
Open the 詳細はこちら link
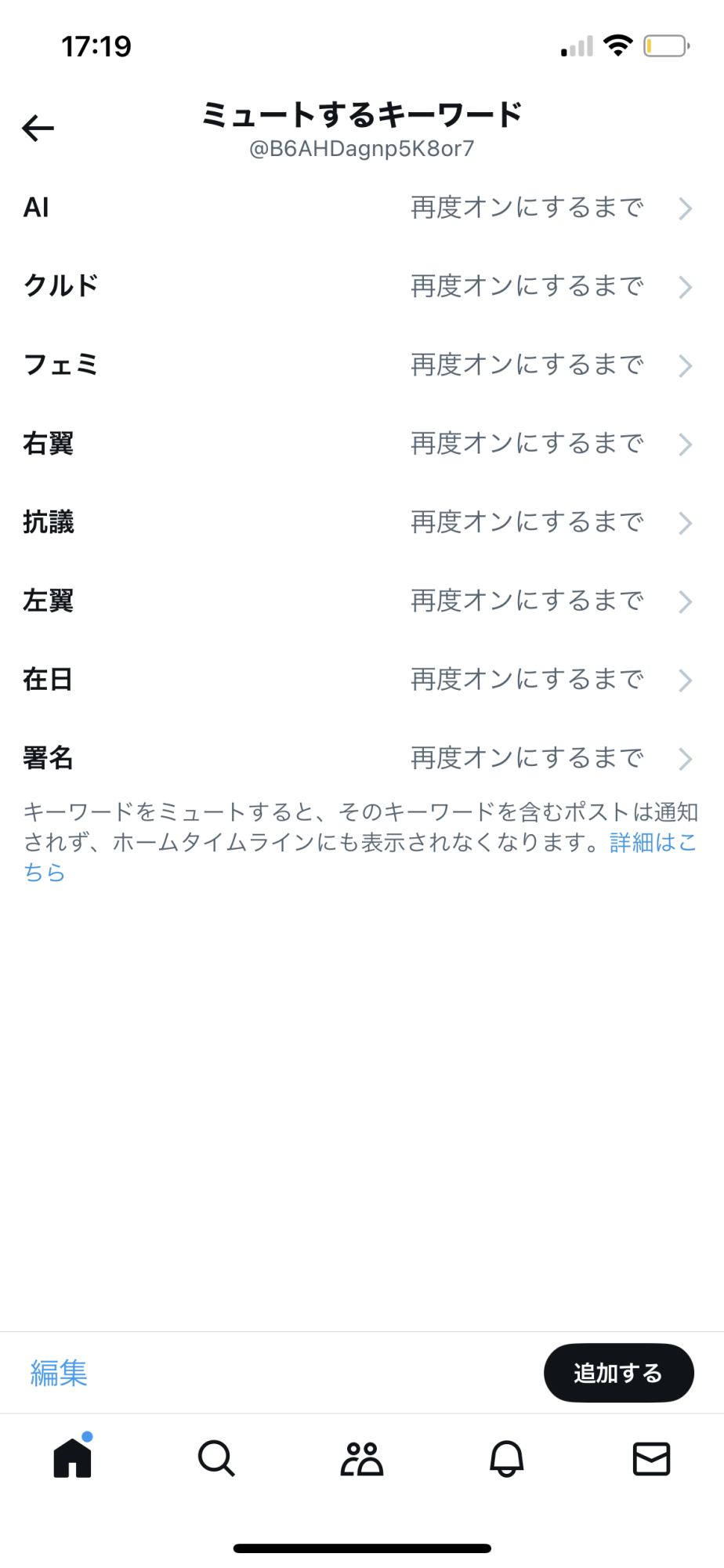[652, 843]
